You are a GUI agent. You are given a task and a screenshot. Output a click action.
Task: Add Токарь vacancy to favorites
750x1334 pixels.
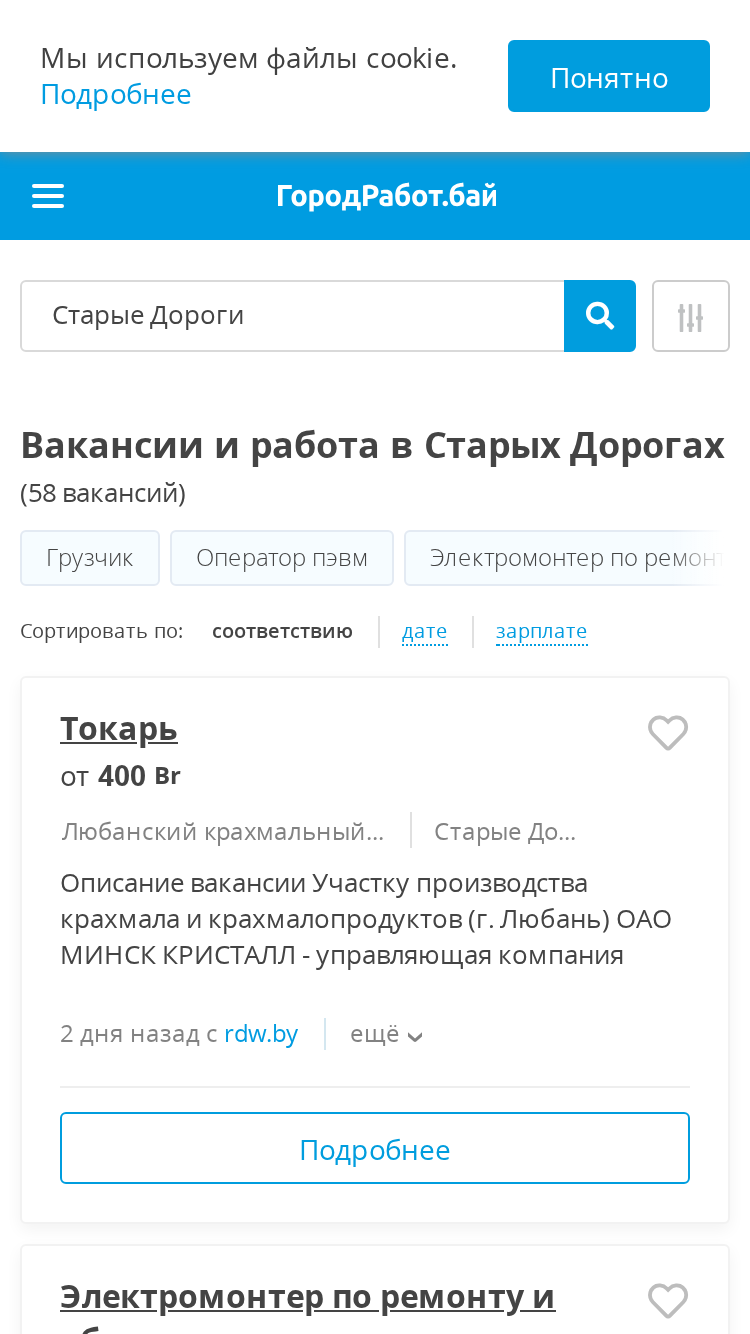pos(668,733)
